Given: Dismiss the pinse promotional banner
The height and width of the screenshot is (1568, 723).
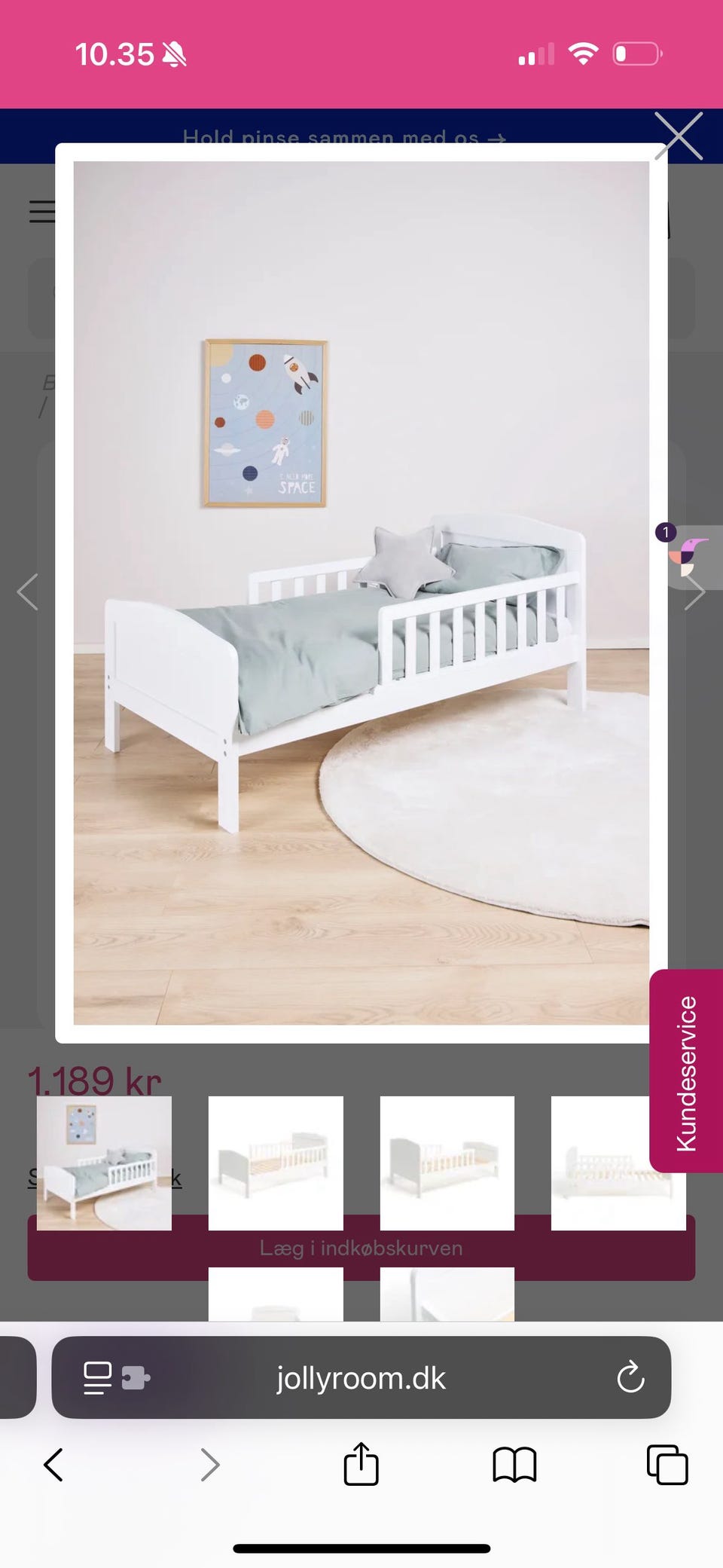Looking at the screenshot, I should [678, 136].
